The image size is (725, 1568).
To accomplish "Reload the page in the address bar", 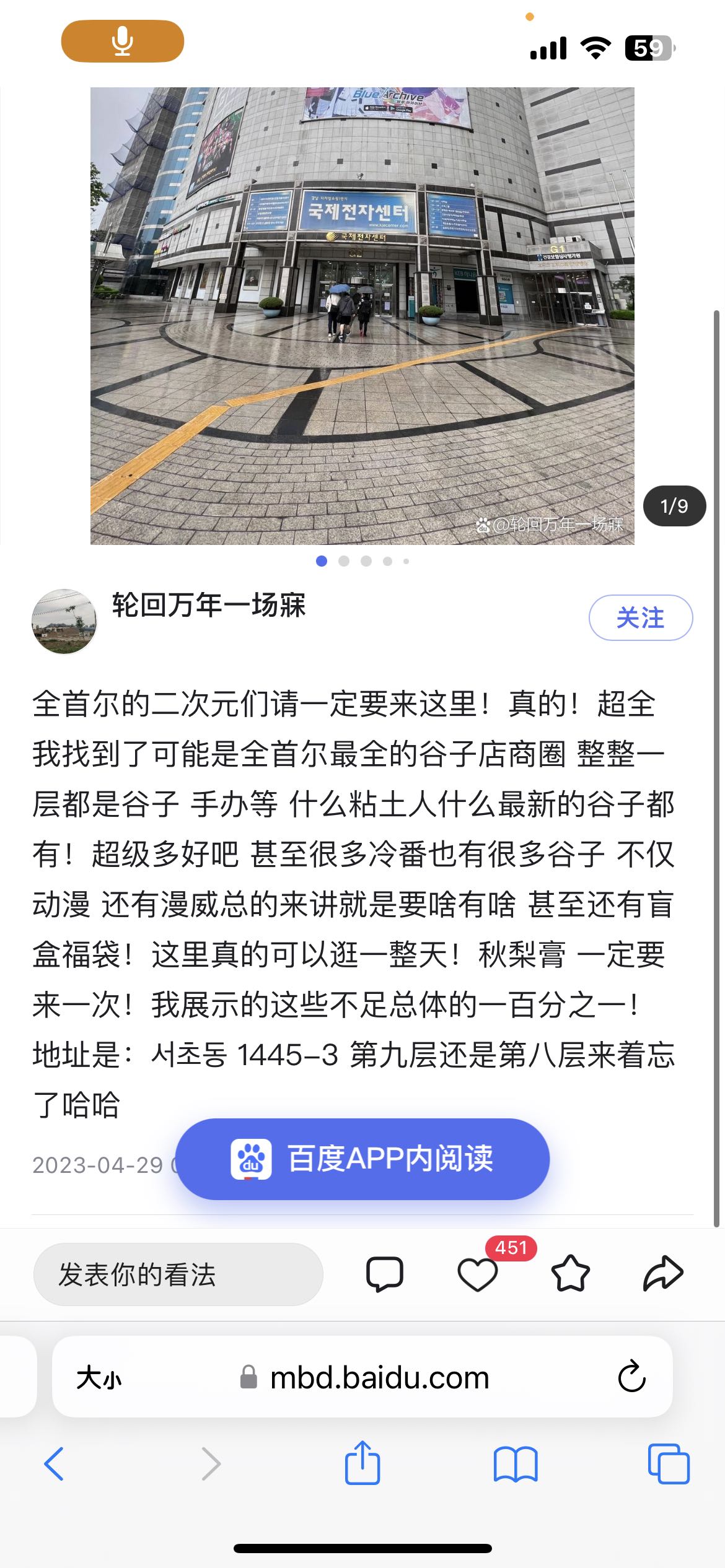I will (x=631, y=1377).
